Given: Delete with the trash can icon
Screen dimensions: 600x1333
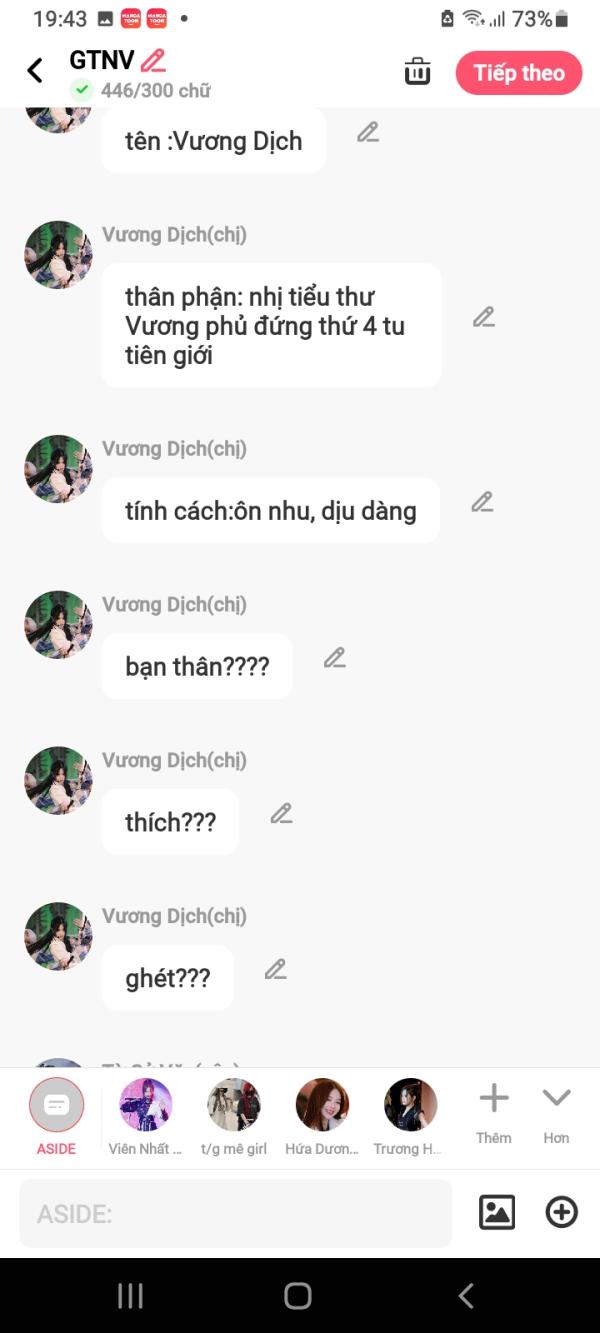Looking at the screenshot, I should click(417, 72).
